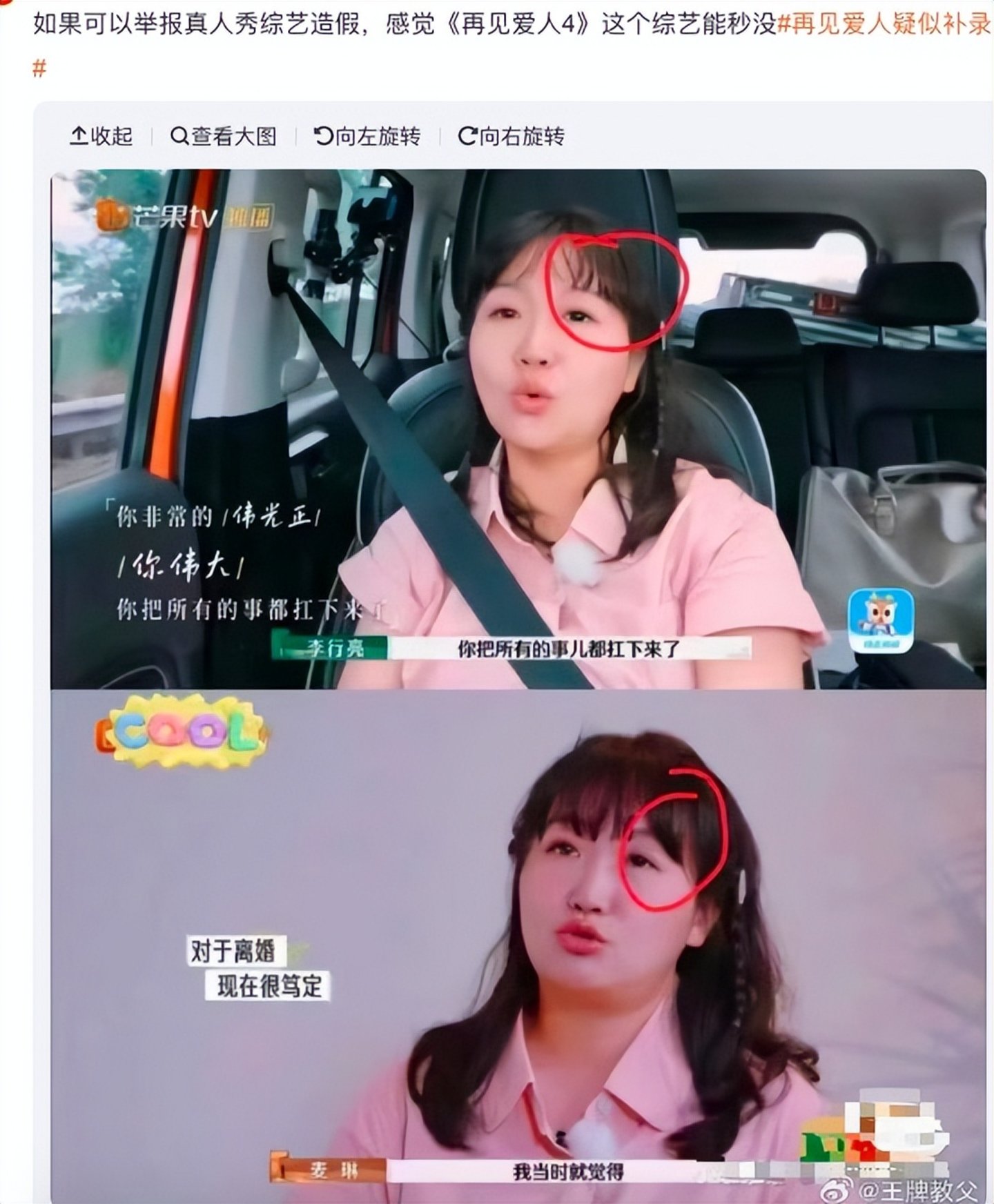Open 查看大图 to view the full image
Image resolution: width=994 pixels, height=1204 pixels.
pos(224,137)
